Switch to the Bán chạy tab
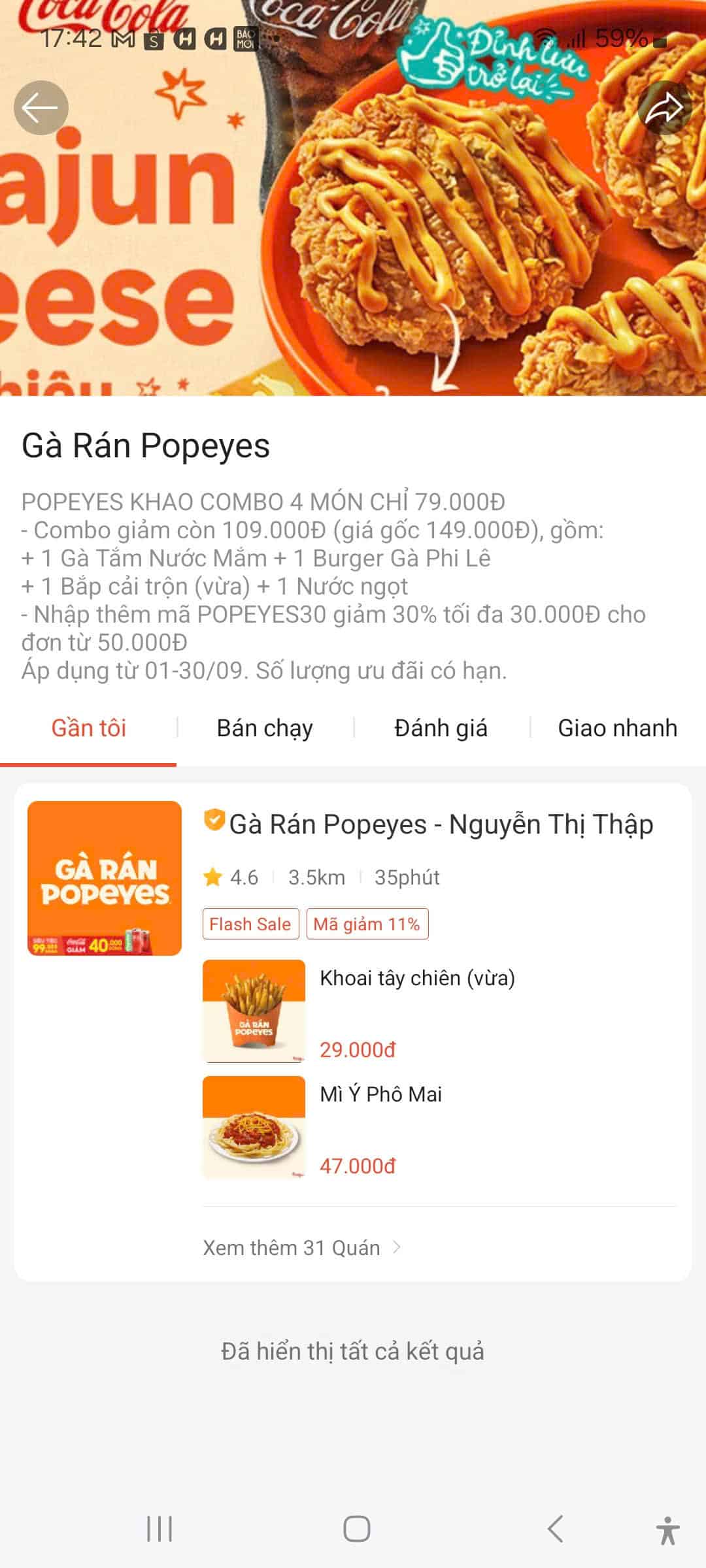 pyautogui.click(x=264, y=728)
